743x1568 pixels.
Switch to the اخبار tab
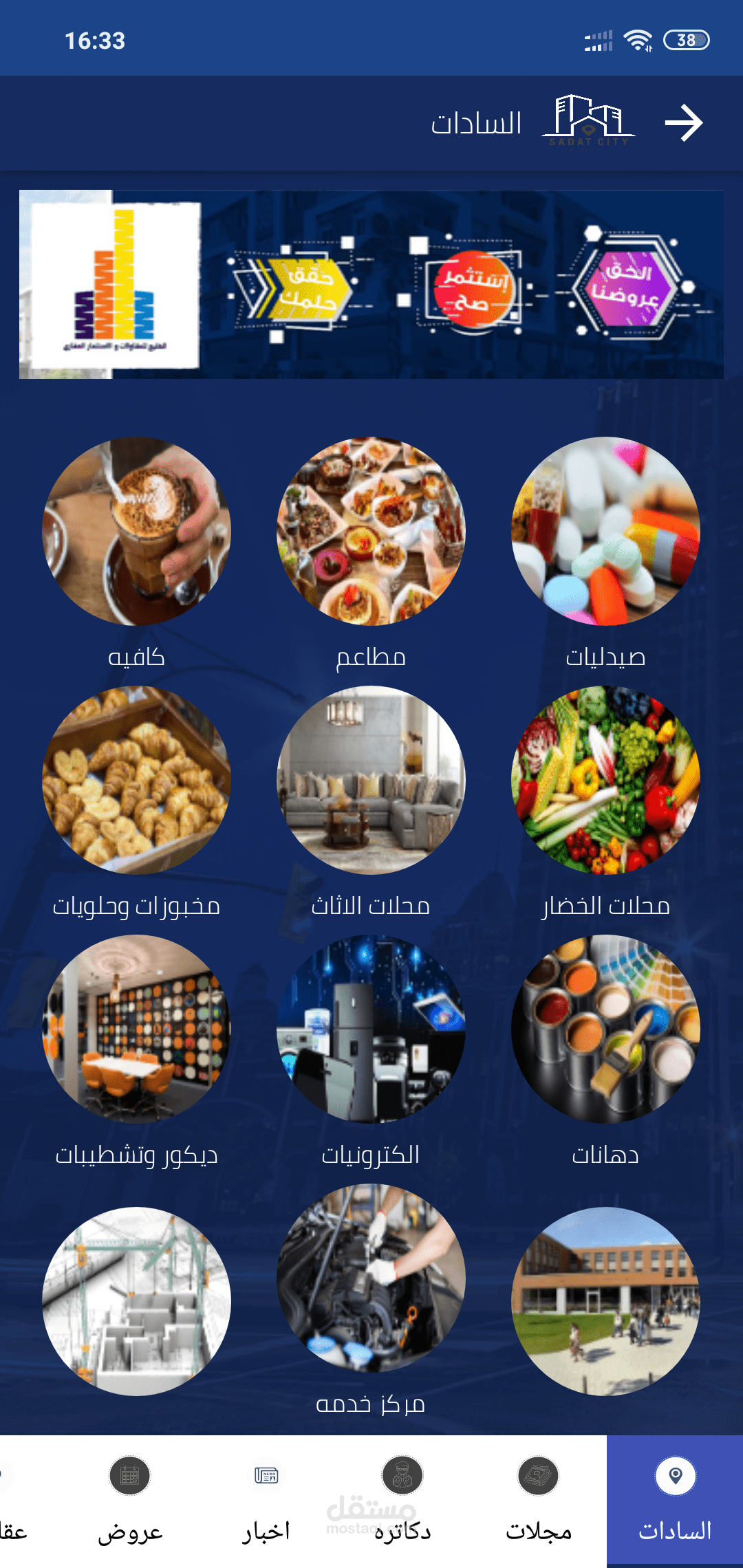[x=266, y=1501]
